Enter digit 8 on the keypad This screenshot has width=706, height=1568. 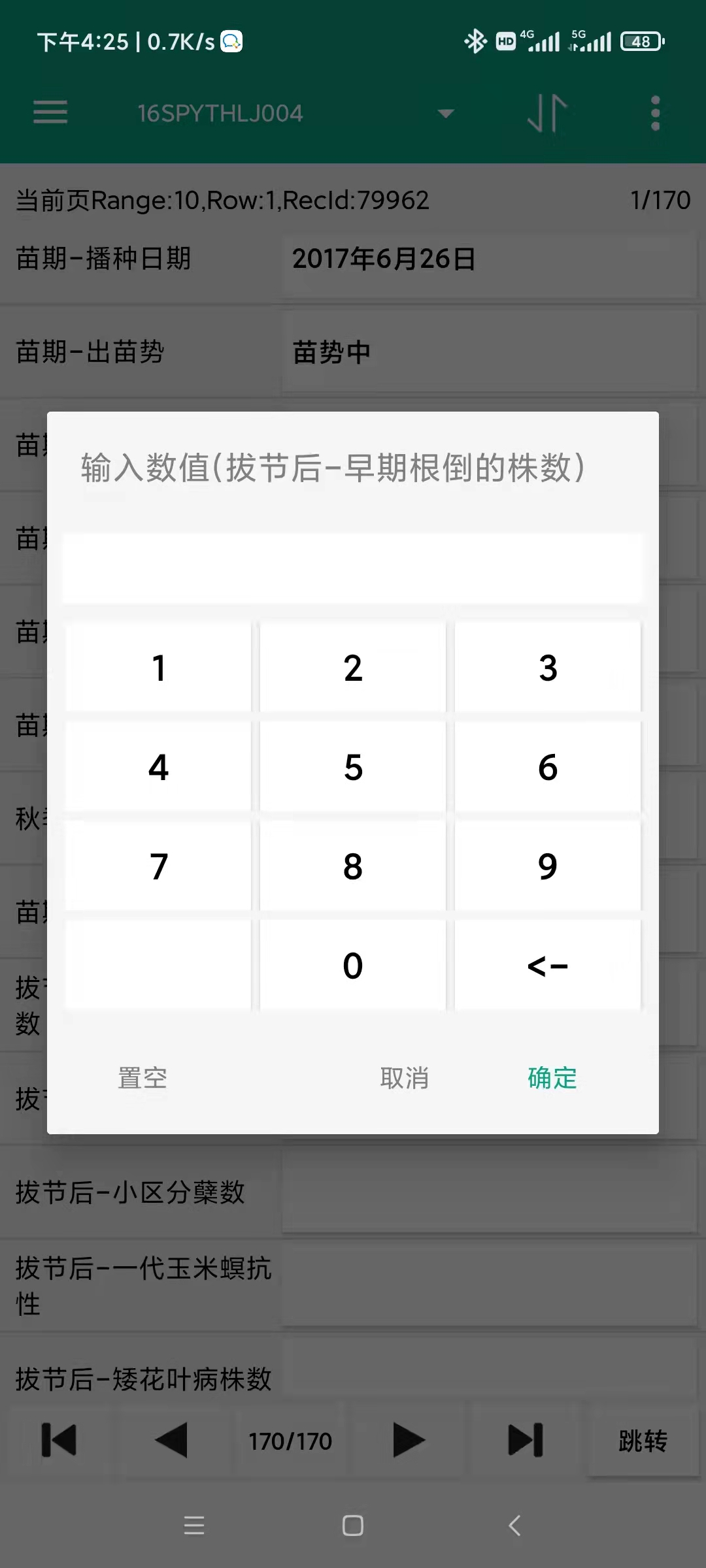(x=353, y=866)
